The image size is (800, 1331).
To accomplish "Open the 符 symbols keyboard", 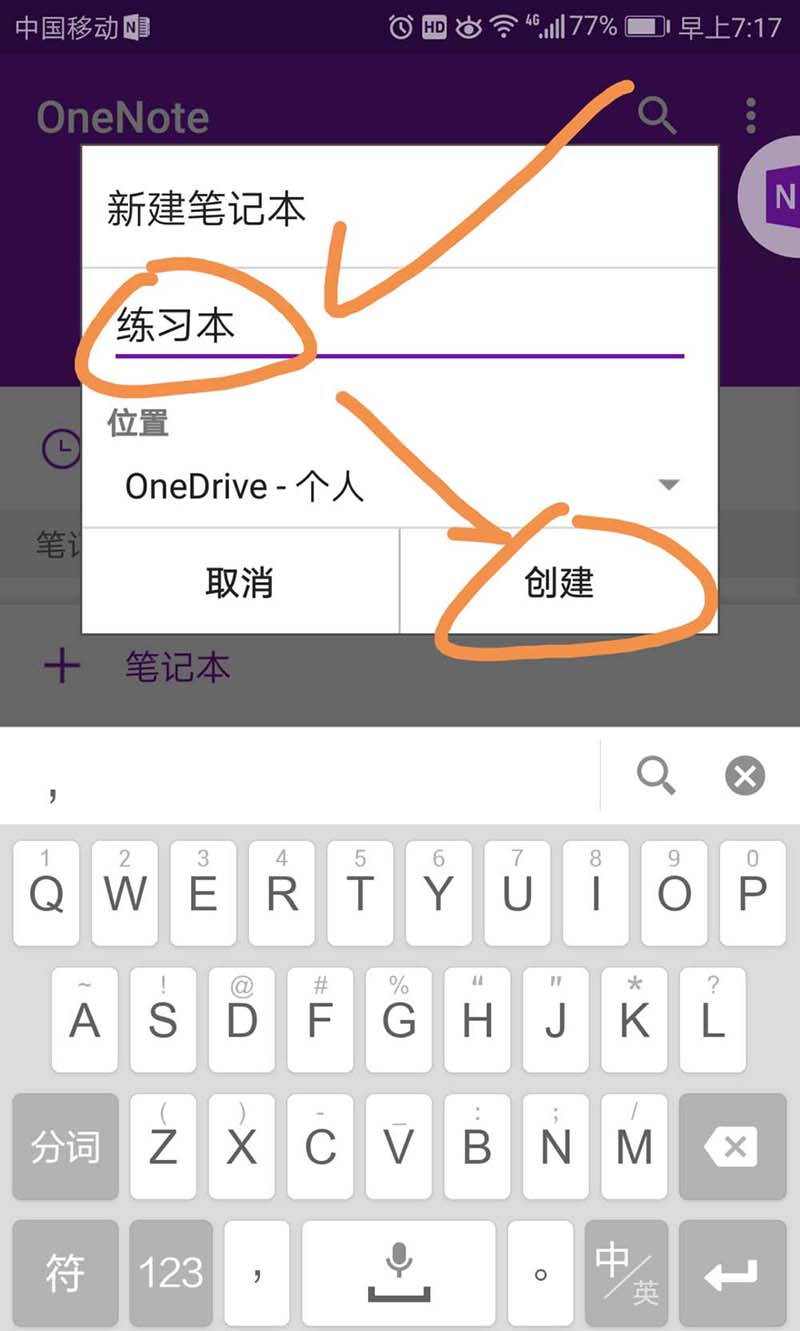I will tap(65, 1271).
